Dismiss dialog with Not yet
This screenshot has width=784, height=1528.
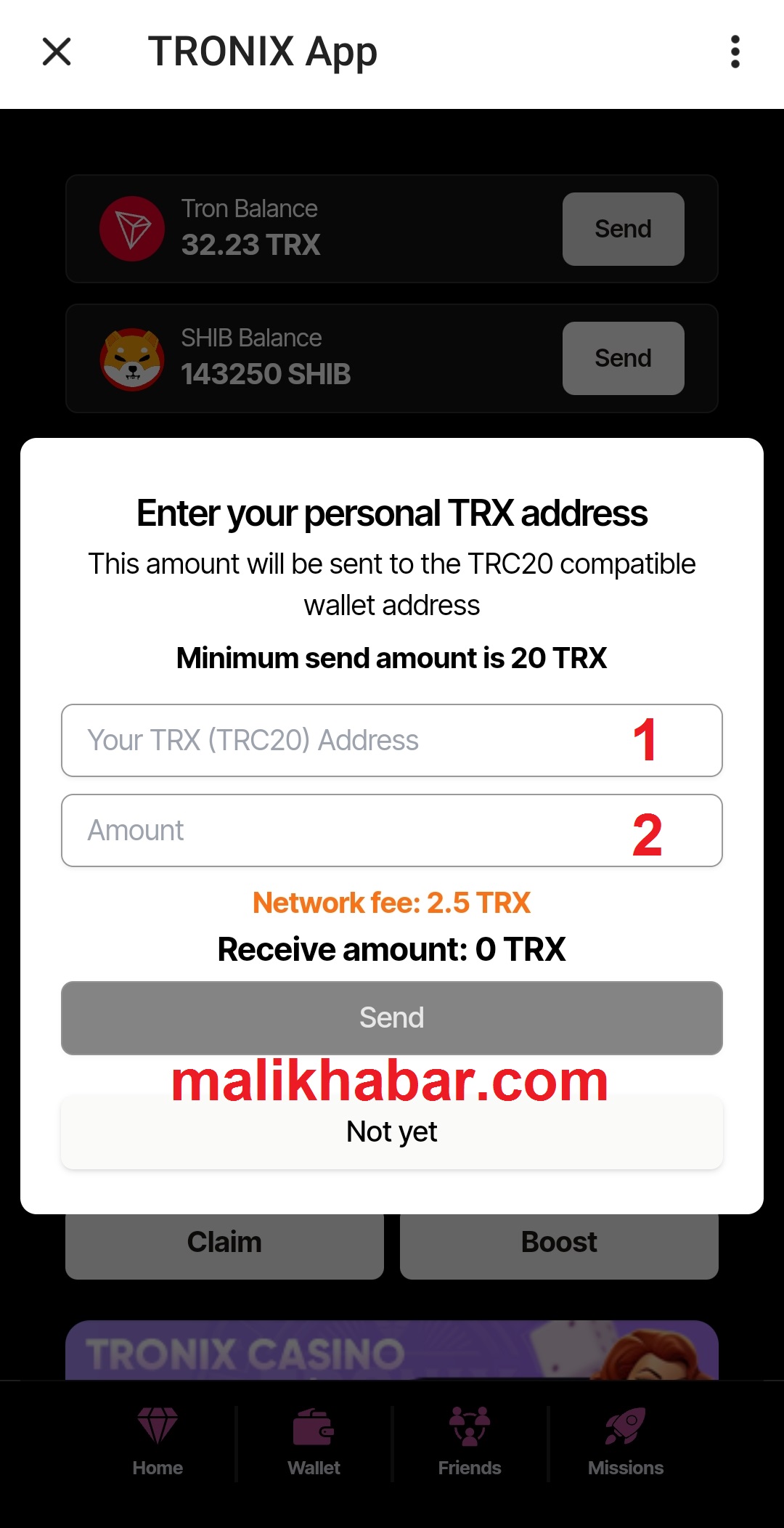coord(391,1133)
